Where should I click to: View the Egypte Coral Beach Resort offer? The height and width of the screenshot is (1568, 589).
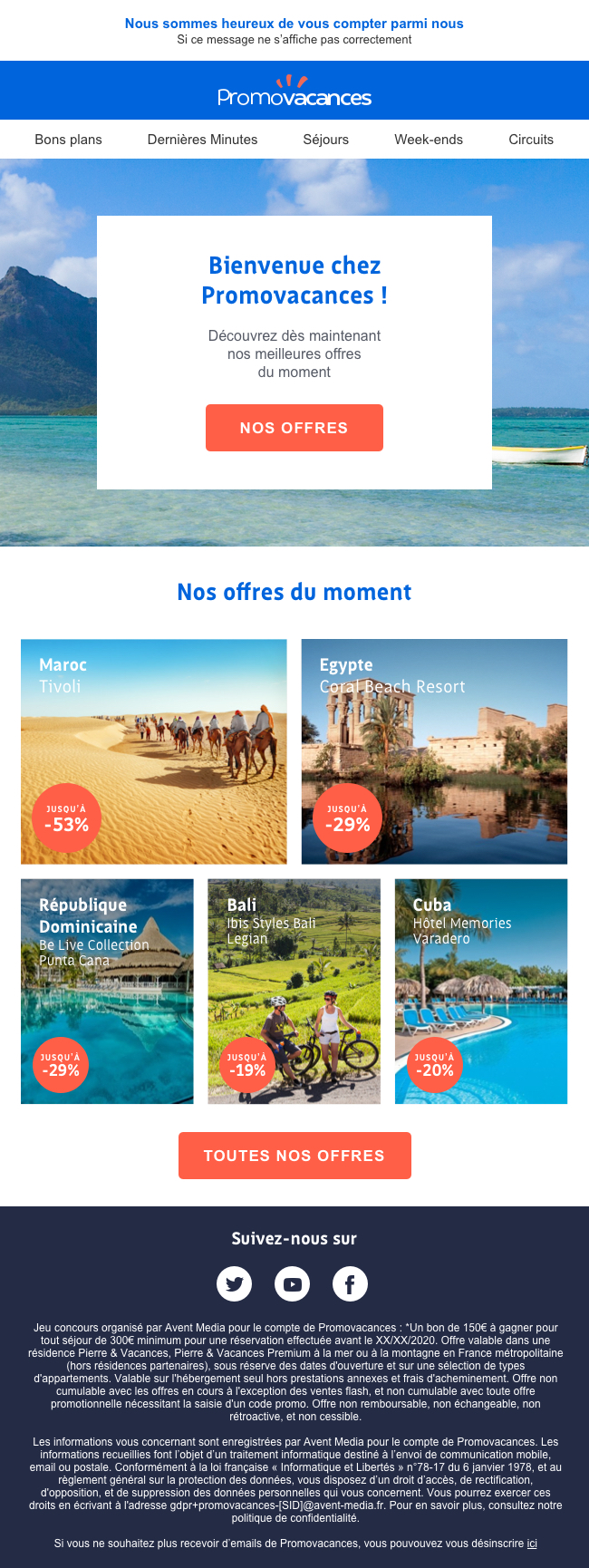[434, 751]
